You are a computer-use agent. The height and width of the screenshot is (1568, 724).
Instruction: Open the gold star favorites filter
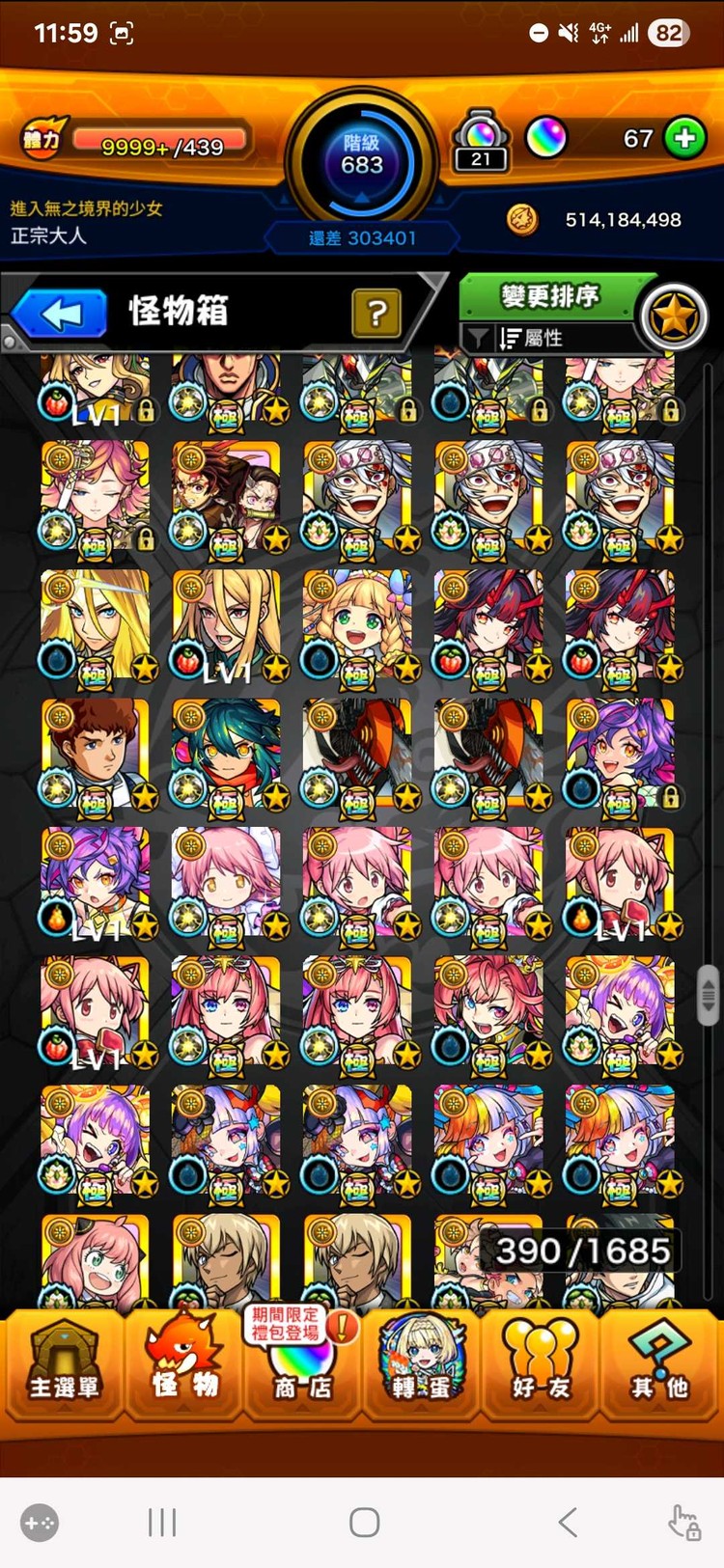(673, 316)
